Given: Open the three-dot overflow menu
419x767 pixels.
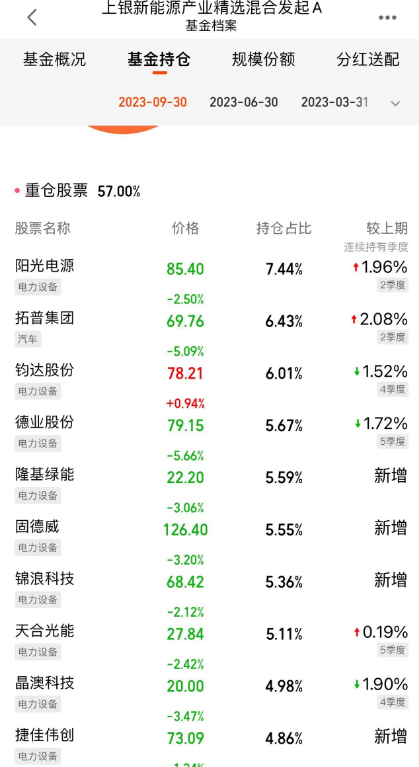Looking at the screenshot, I should (x=387, y=18).
